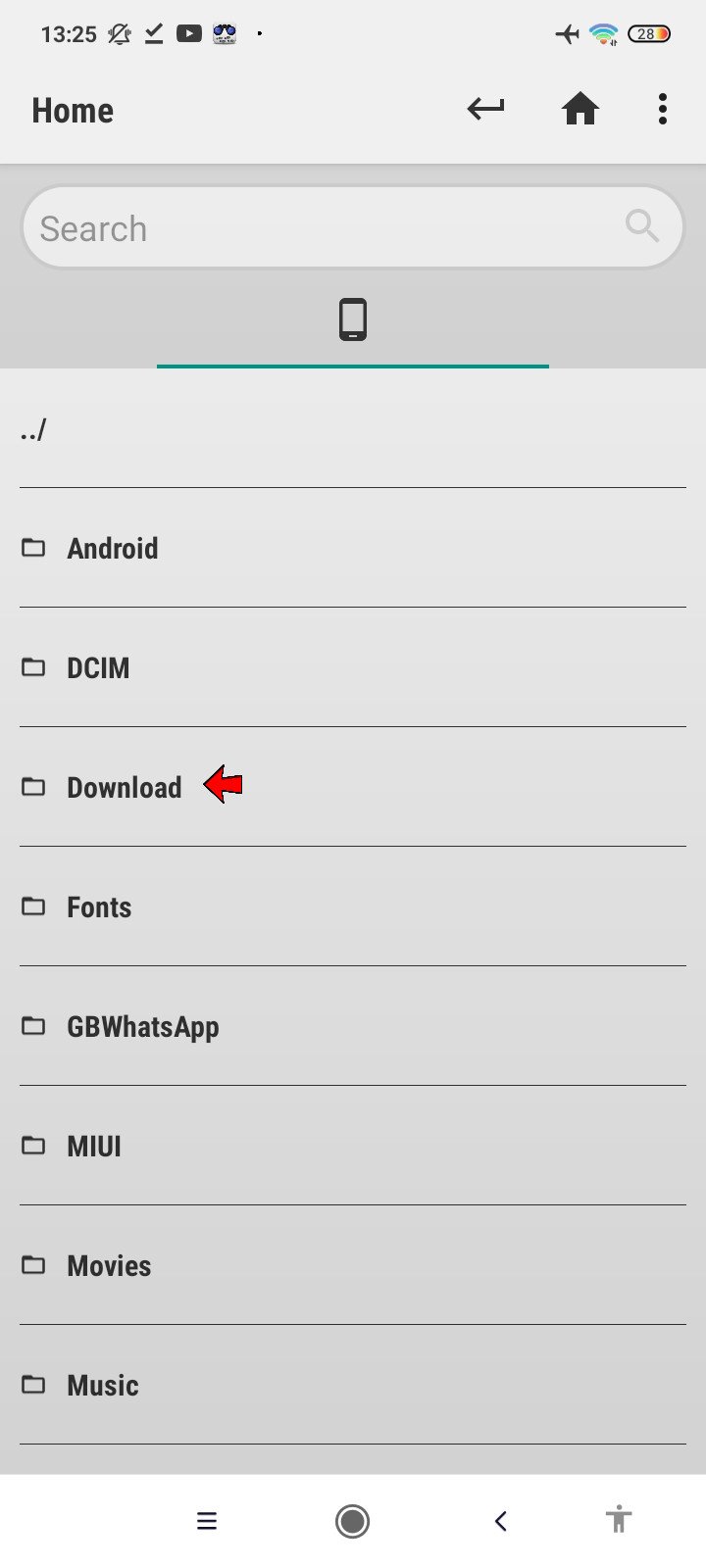Open the MIUI folder
Screen dimensions: 706x1568
point(353,1146)
